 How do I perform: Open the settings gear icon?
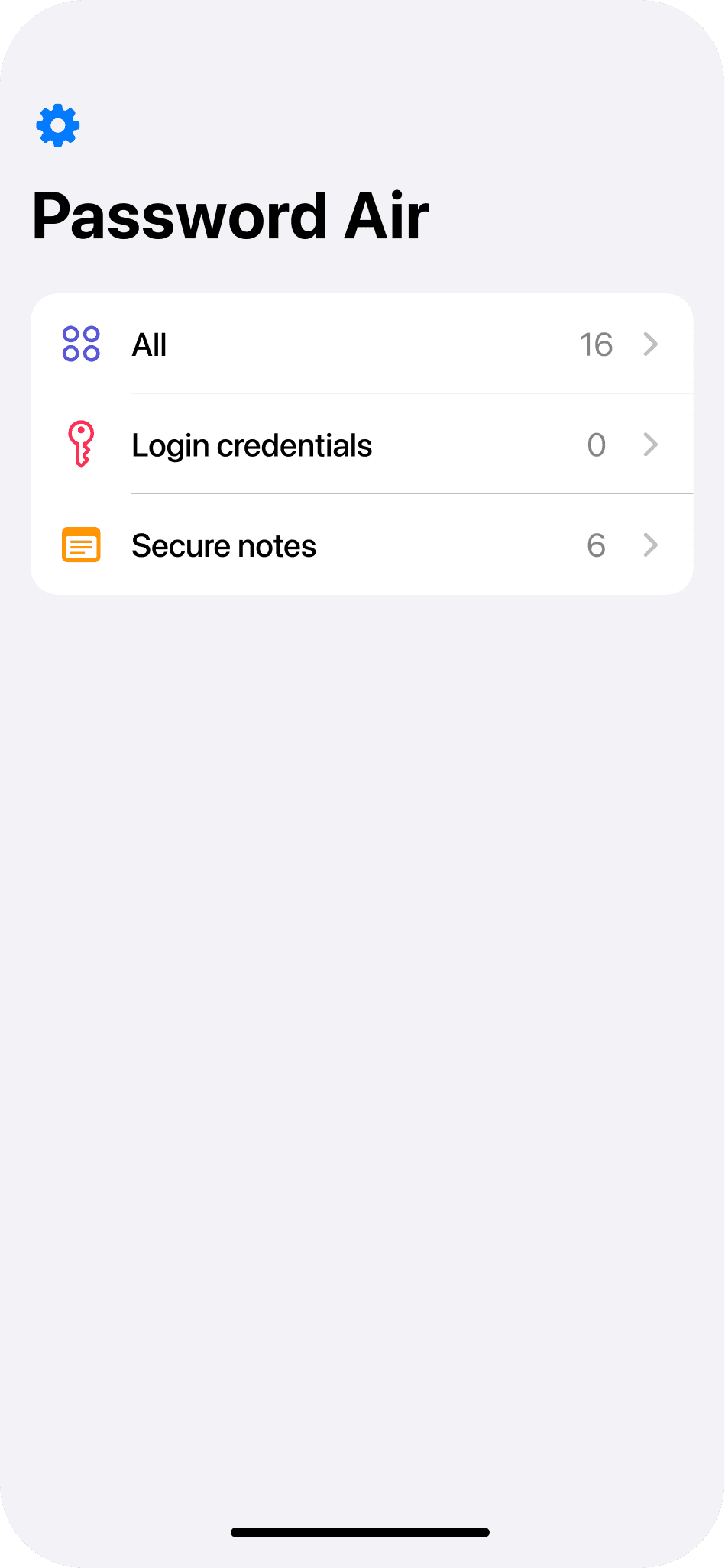pyautogui.click(x=57, y=126)
